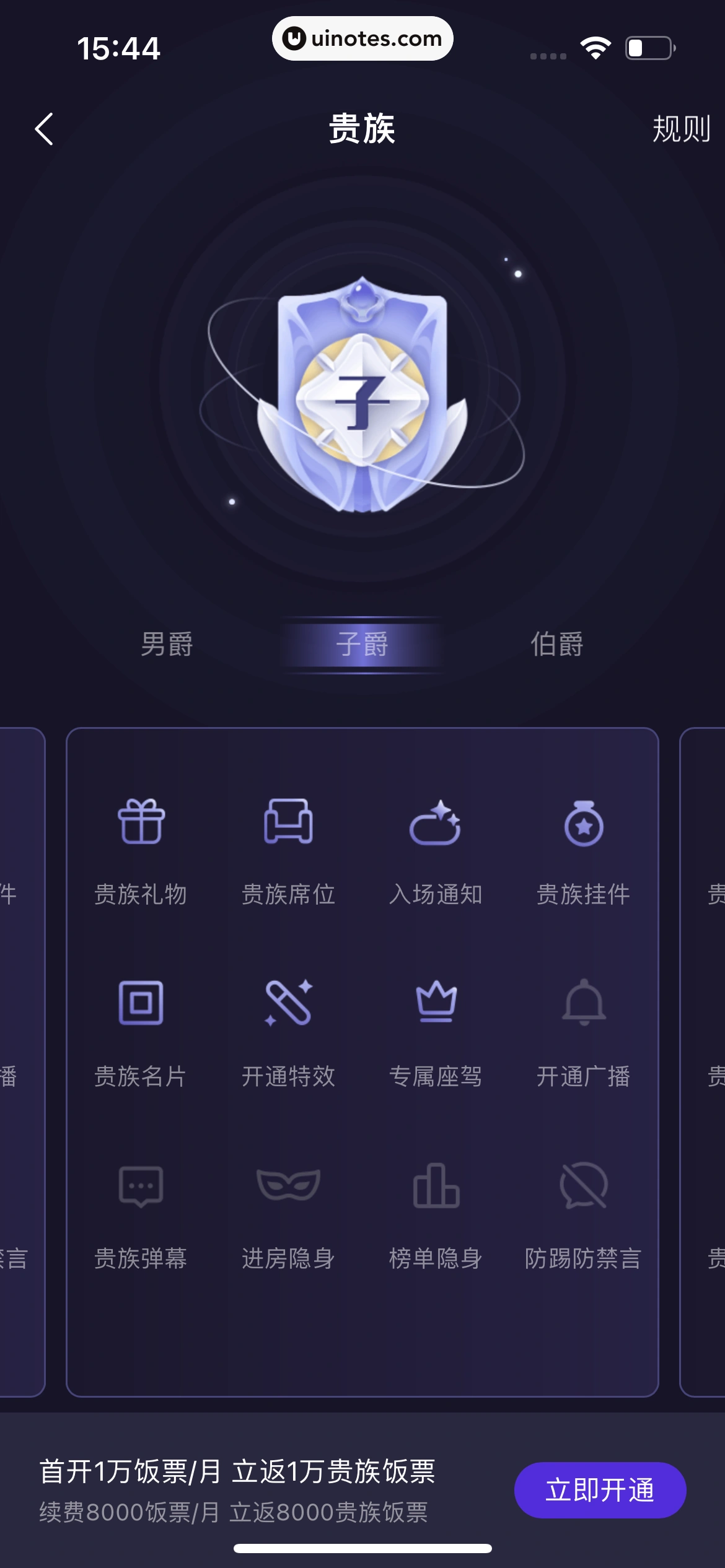This screenshot has height=1568, width=725.
Task: Open the 规则 rules link
Action: click(x=681, y=131)
